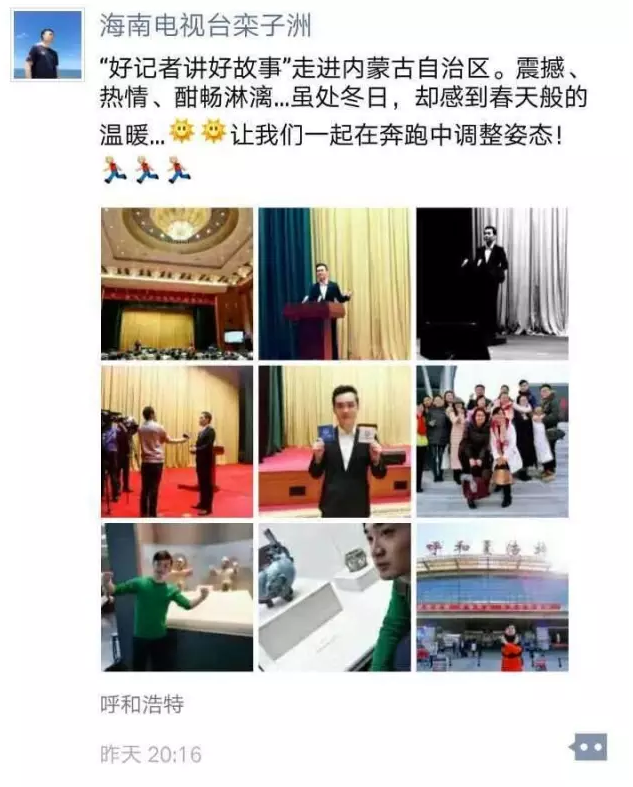
Task: Open the photo of speaker at wooden podium
Action: (x=334, y=284)
